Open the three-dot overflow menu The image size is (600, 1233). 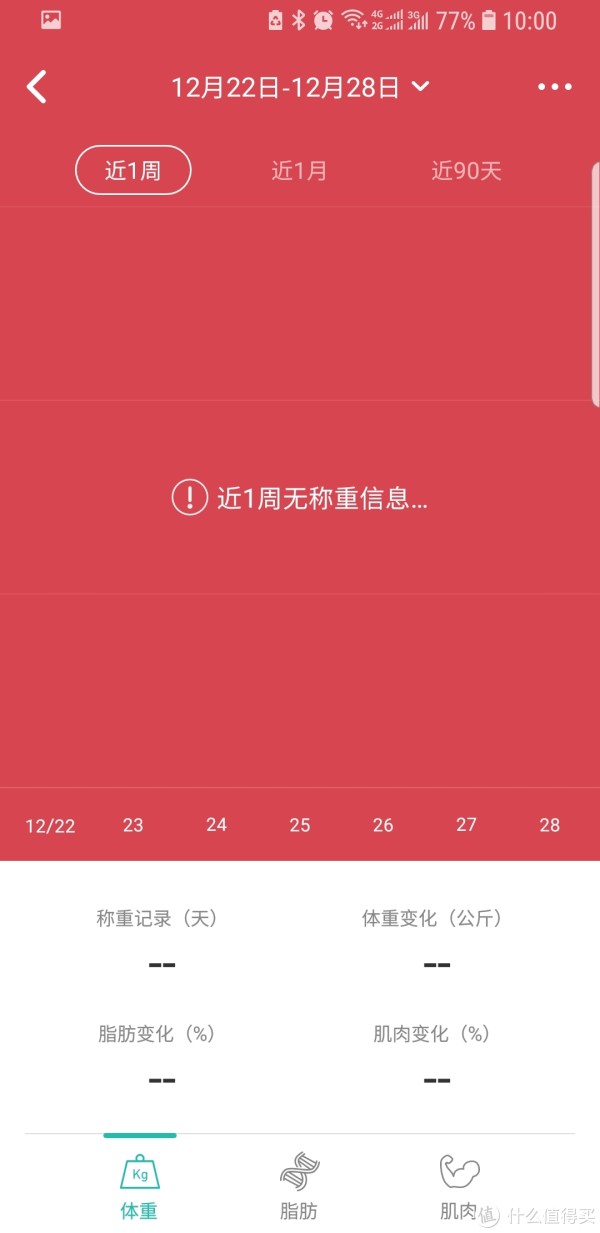click(x=555, y=87)
